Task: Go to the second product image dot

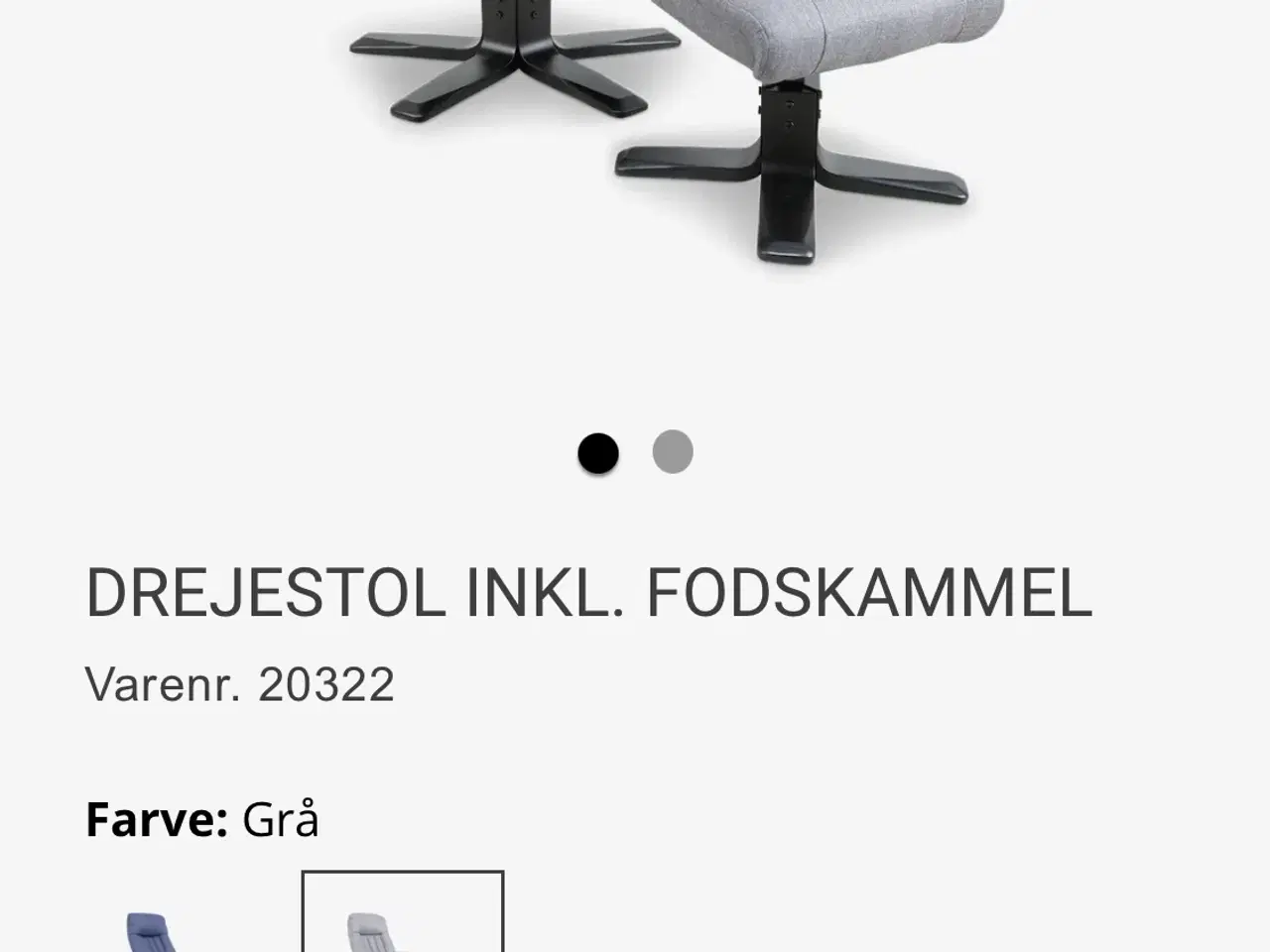Action: [673, 452]
